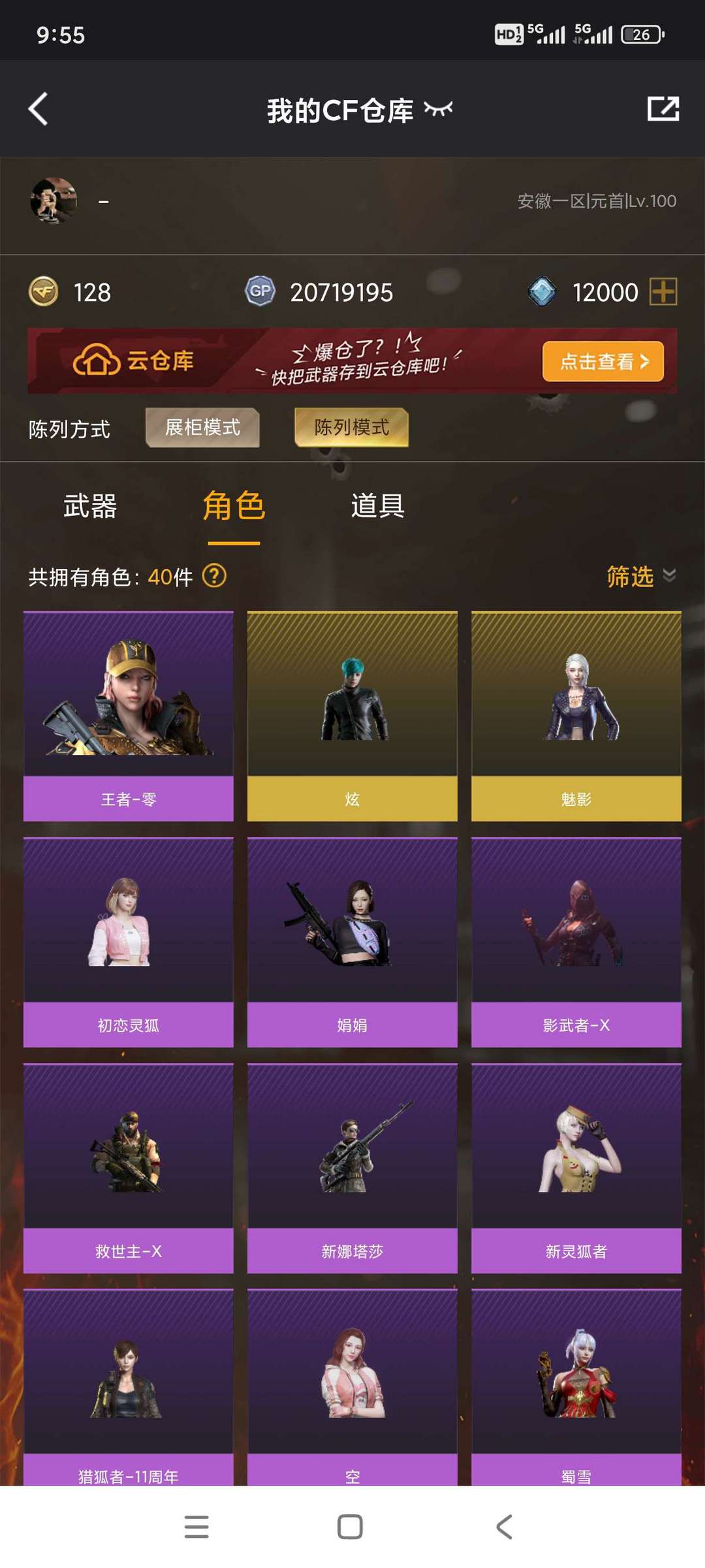Go back using the top-left arrow
Image resolution: width=705 pixels, height=1568 pixels.
tap(38, 109)
